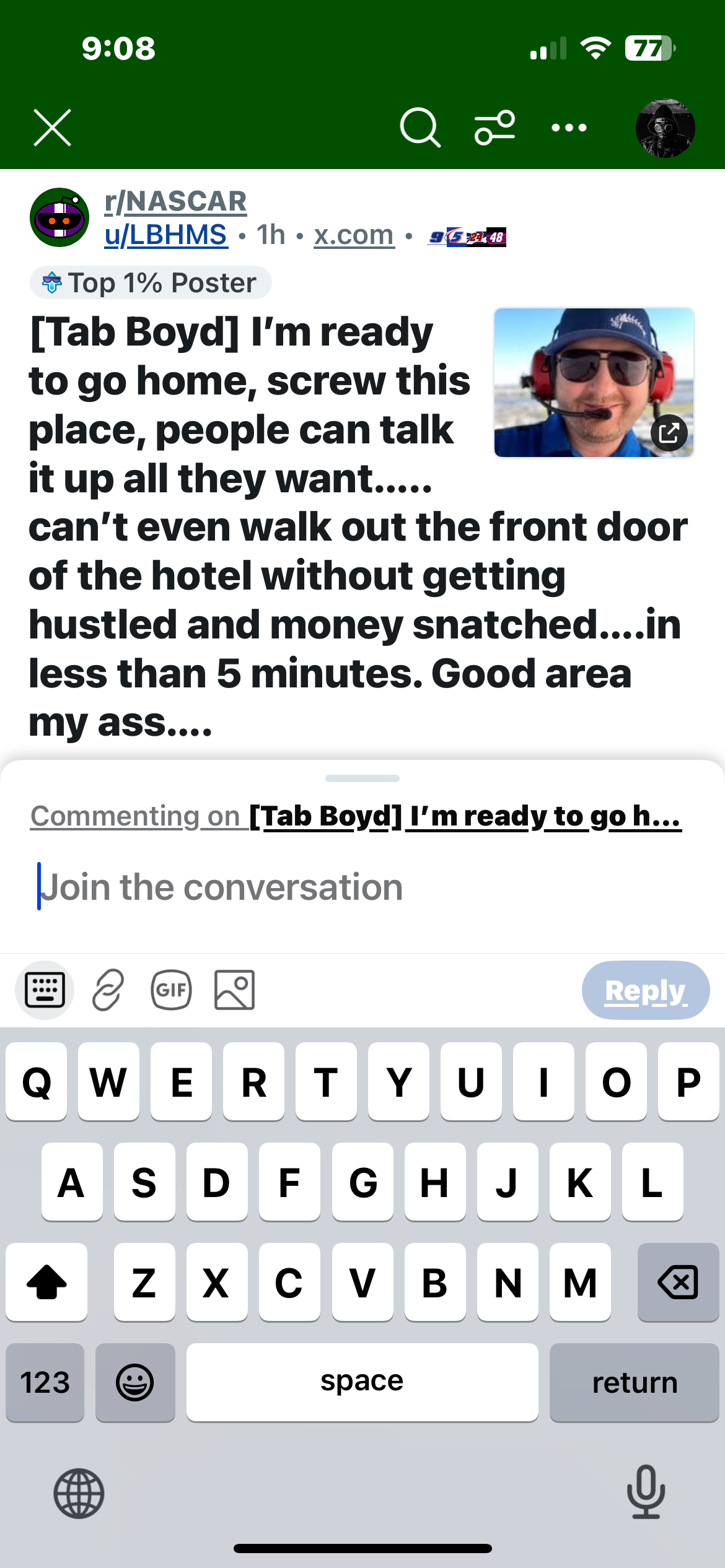Switch to the 123 numeric keyboard

[x=45, y=1382]
